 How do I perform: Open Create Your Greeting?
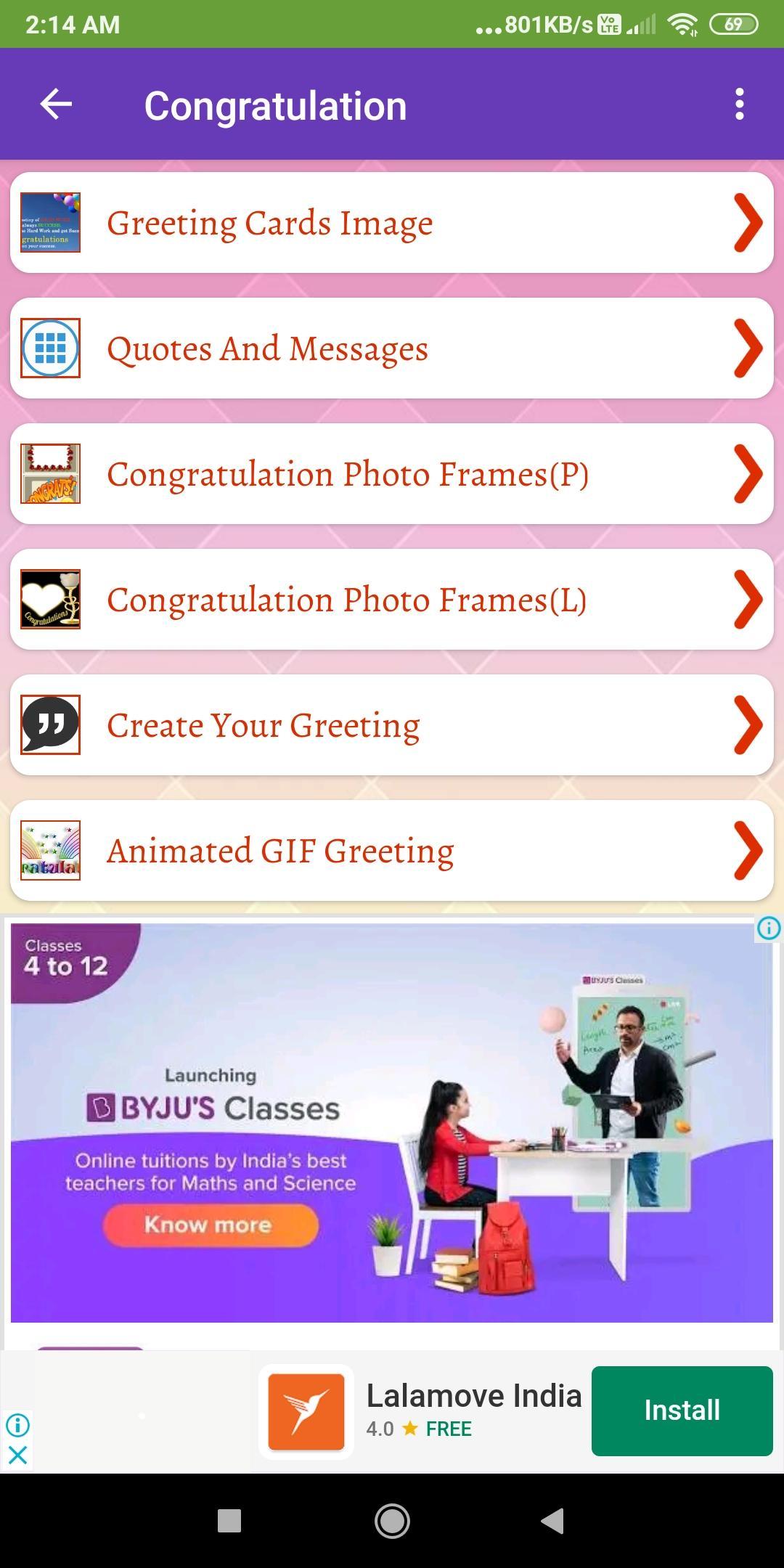coord(392,725)
